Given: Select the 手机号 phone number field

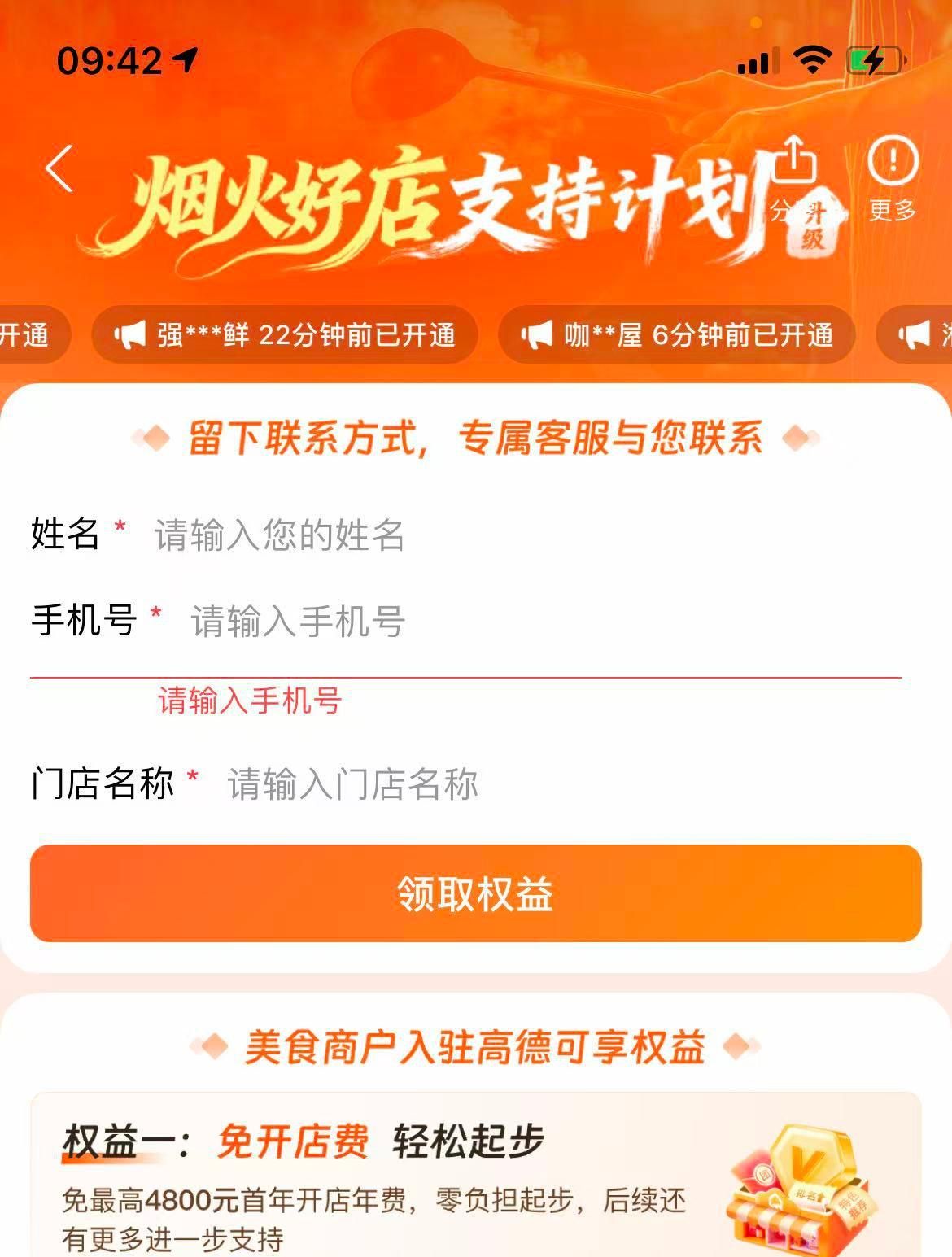Looking at the screenshot, I should click(537, 622).
